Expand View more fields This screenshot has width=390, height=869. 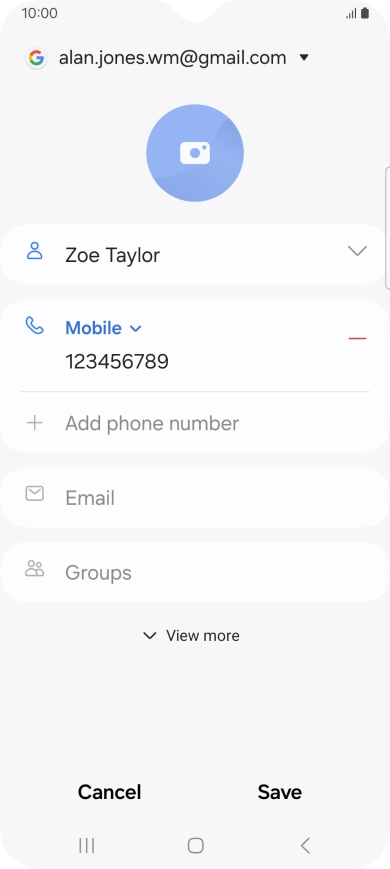192,636
